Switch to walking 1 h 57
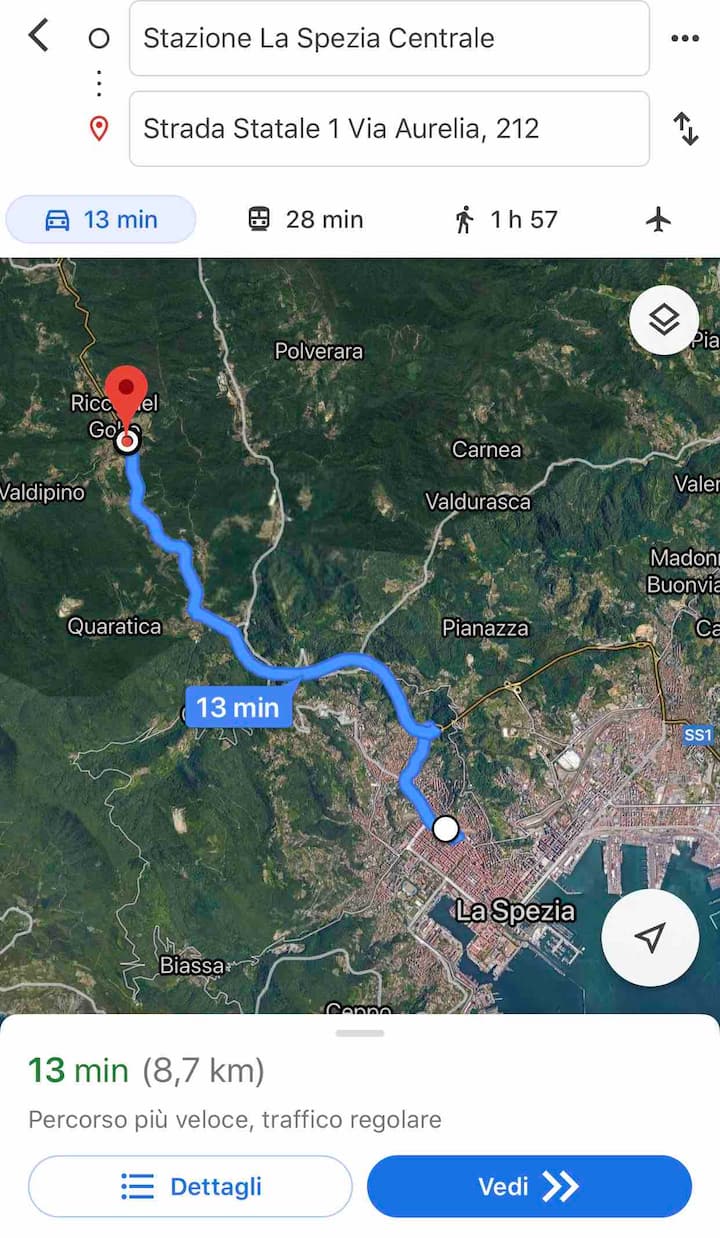The height and width of the screenshot is (1238, 720). (x=505, y=220)
